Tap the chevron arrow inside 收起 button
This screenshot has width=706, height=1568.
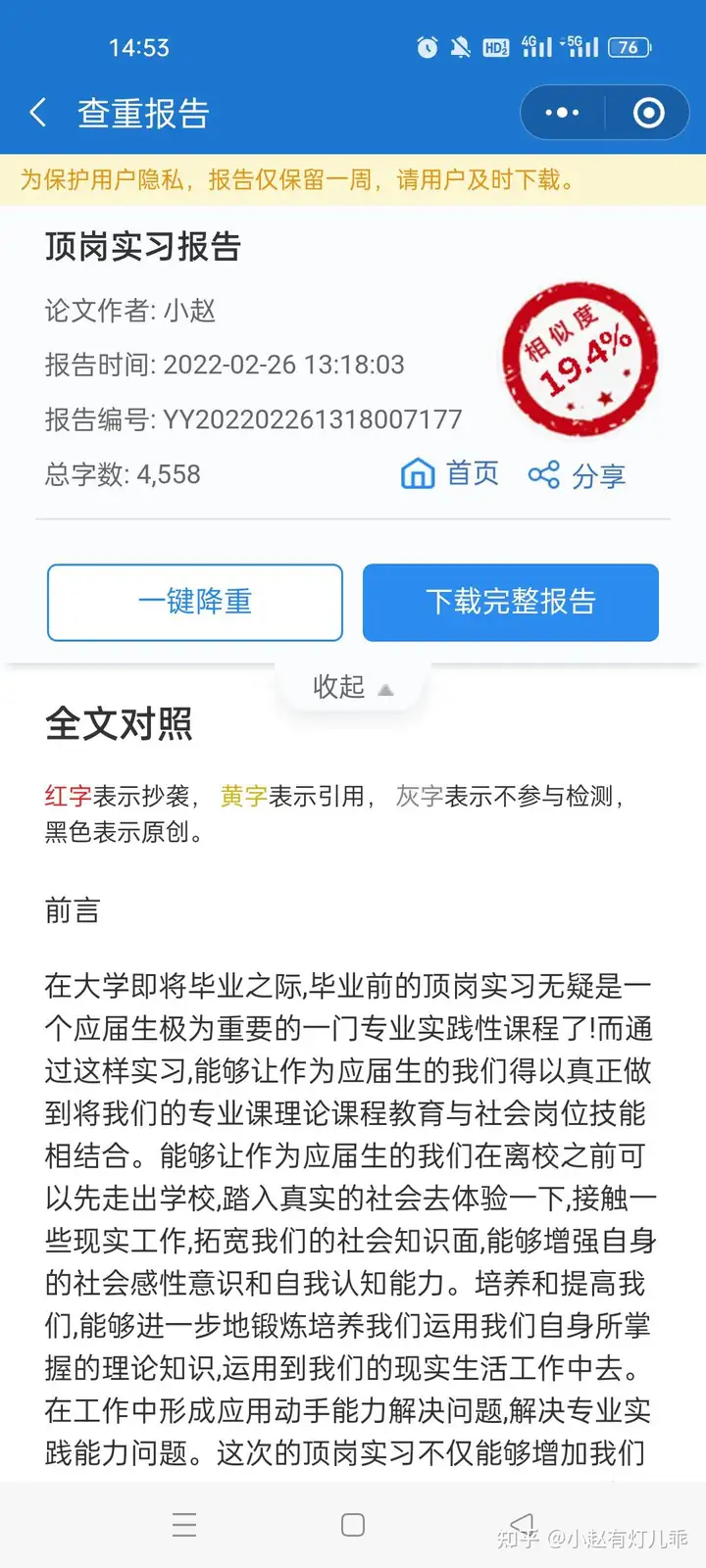tap(385, 689)
